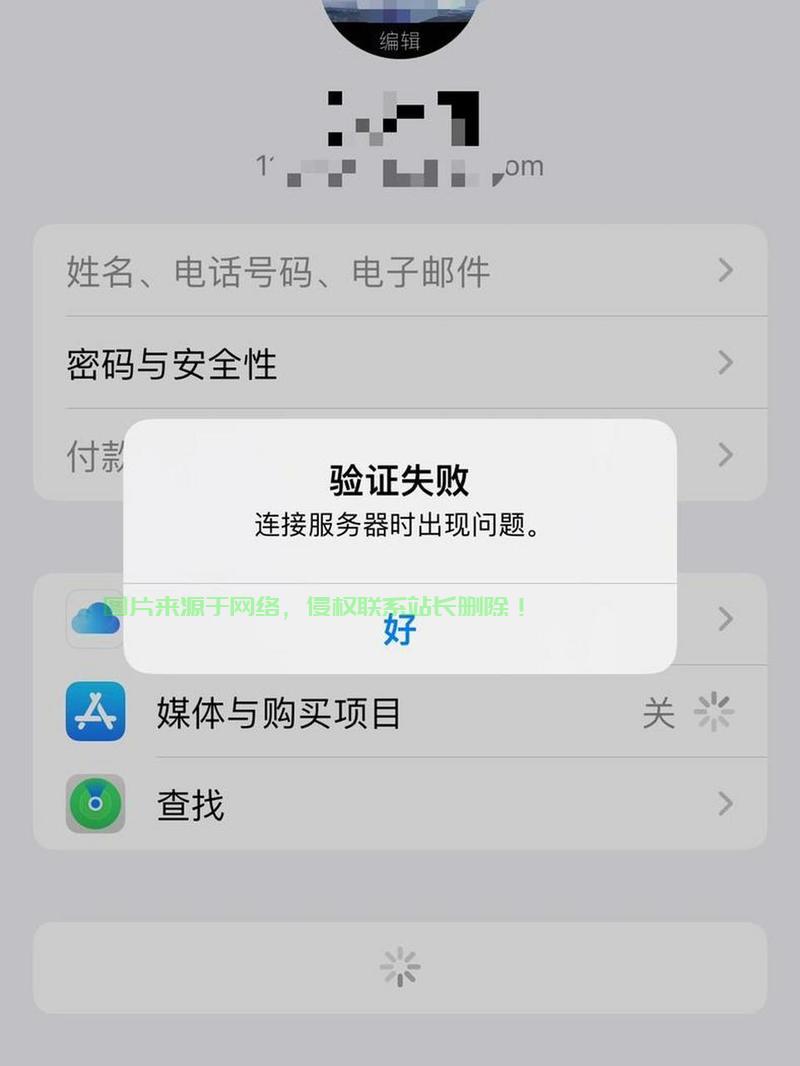Image resolution: width=800 pixels, height=1066 pixels.
Task: Tap 编辑 on the profile photo
Action: click(x=400, y=40)
